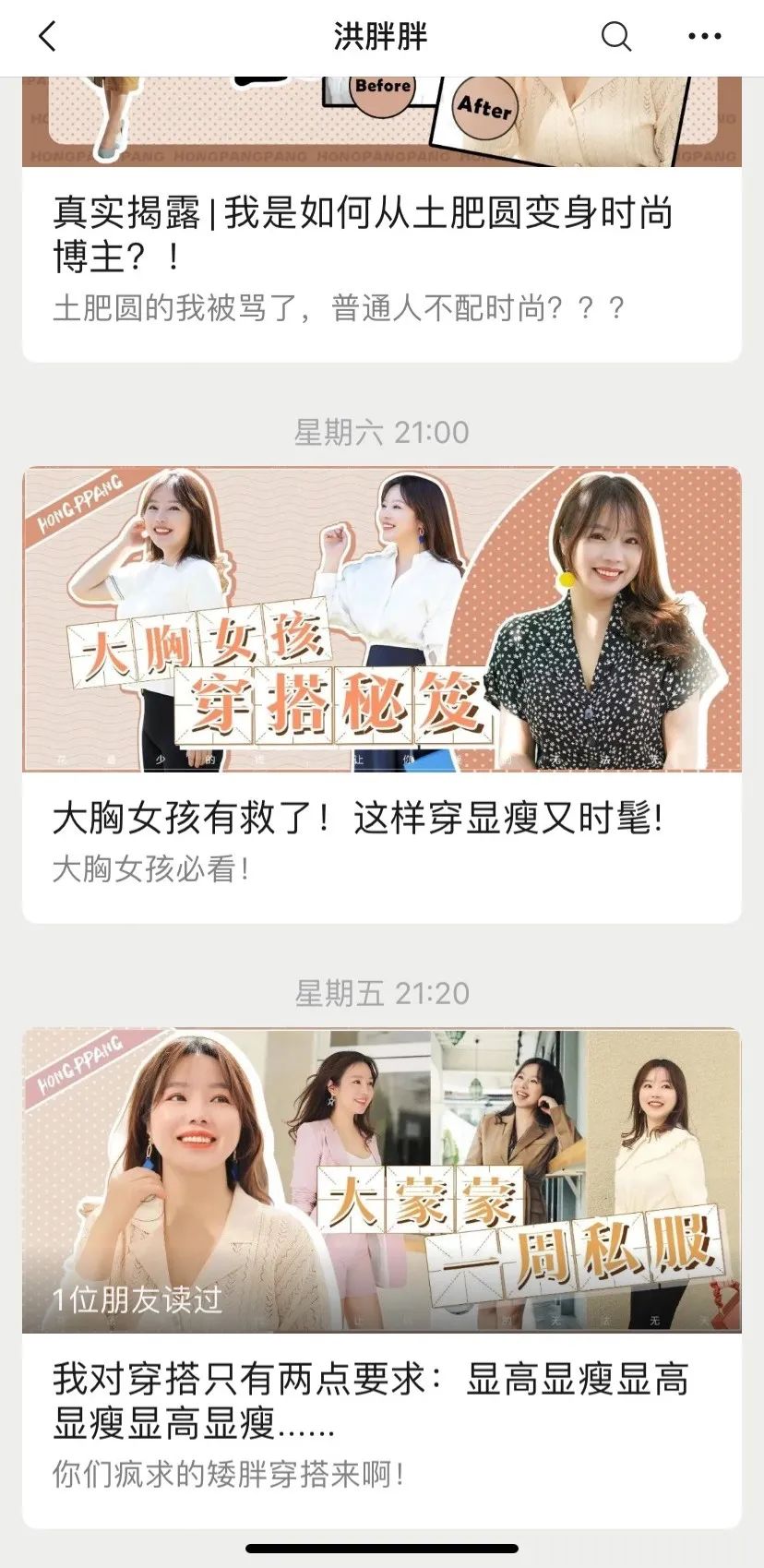
Task: Tap the Before/After banner at top
Action: click(x=381, y=111)
